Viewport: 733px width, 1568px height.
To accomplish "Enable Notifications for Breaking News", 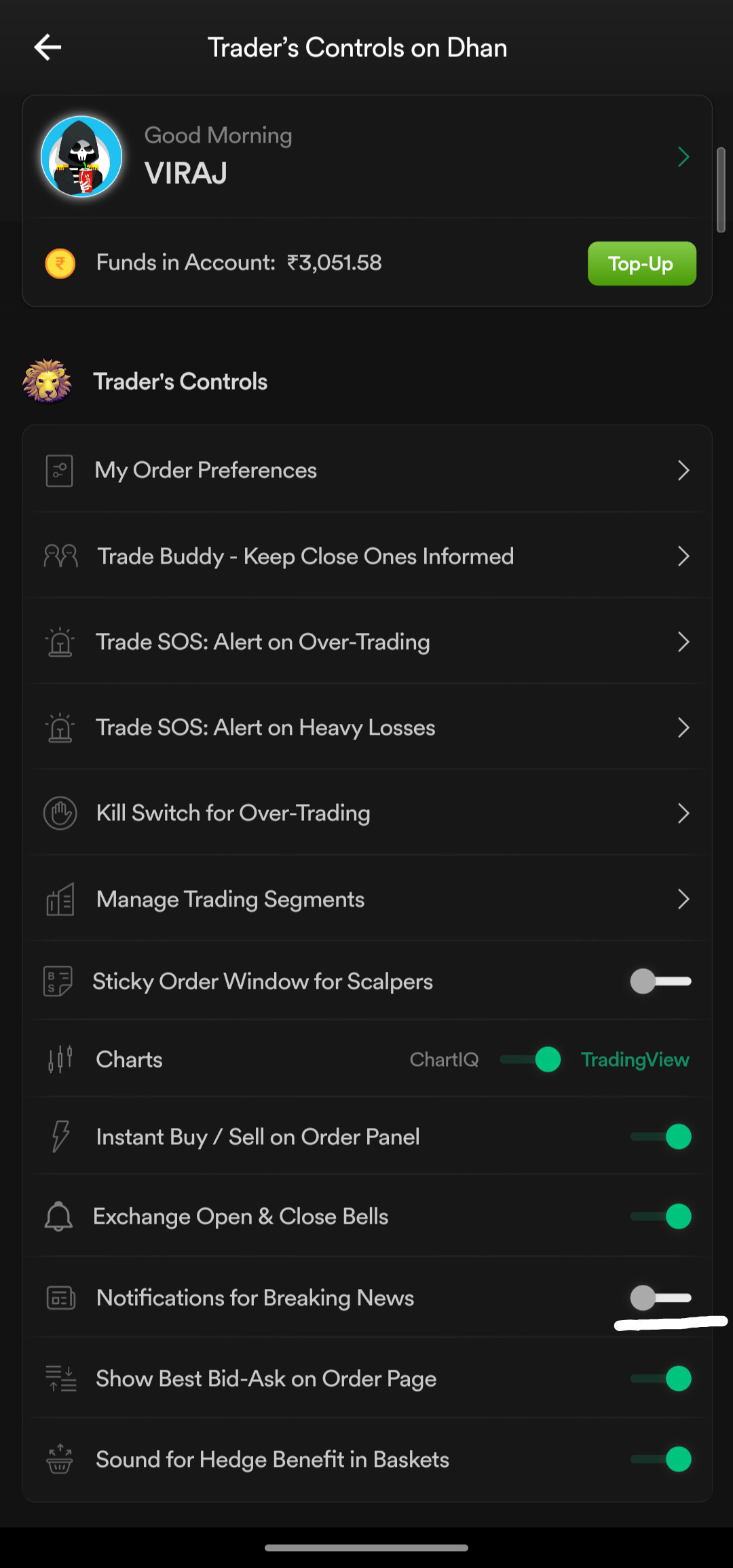I will pos(660,1298).
